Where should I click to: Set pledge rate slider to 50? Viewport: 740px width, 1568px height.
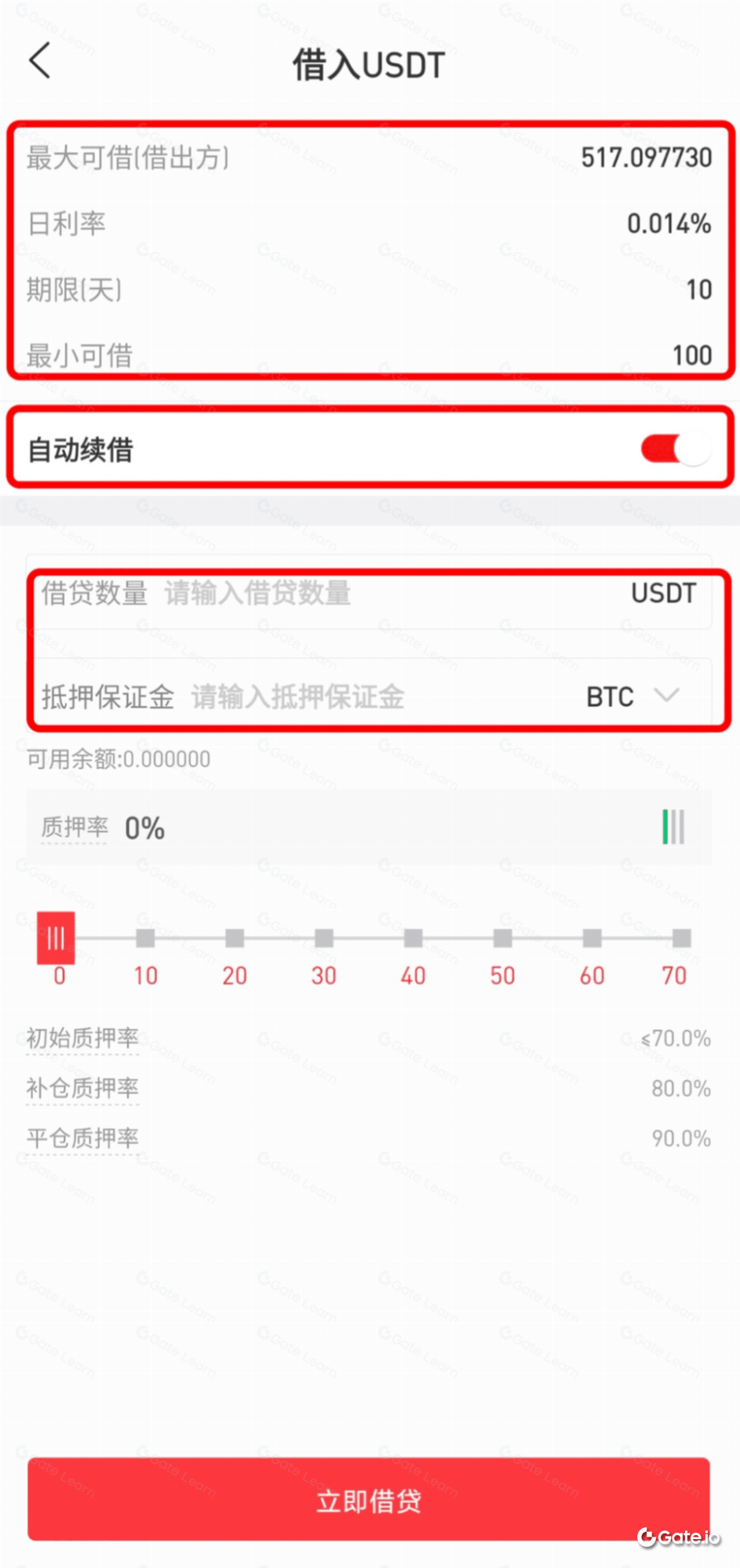click(503, 938)
